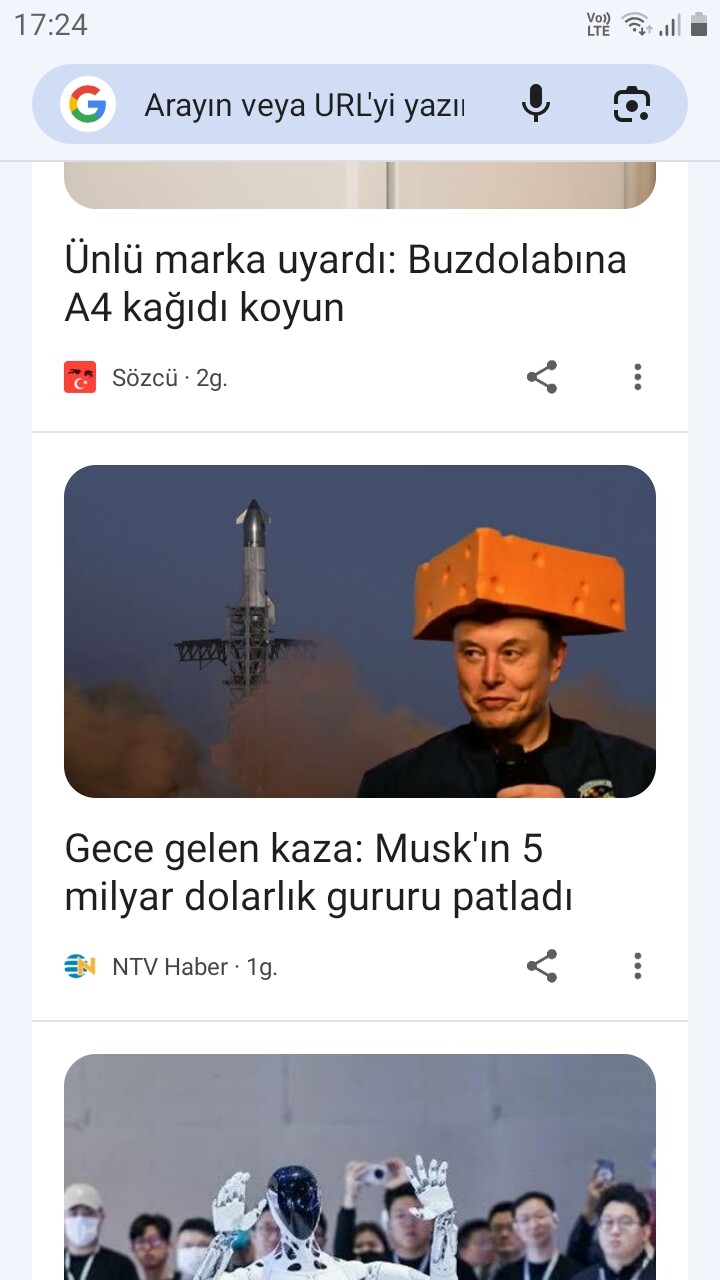Open Google Lens camera search

[x=632, y=104]
